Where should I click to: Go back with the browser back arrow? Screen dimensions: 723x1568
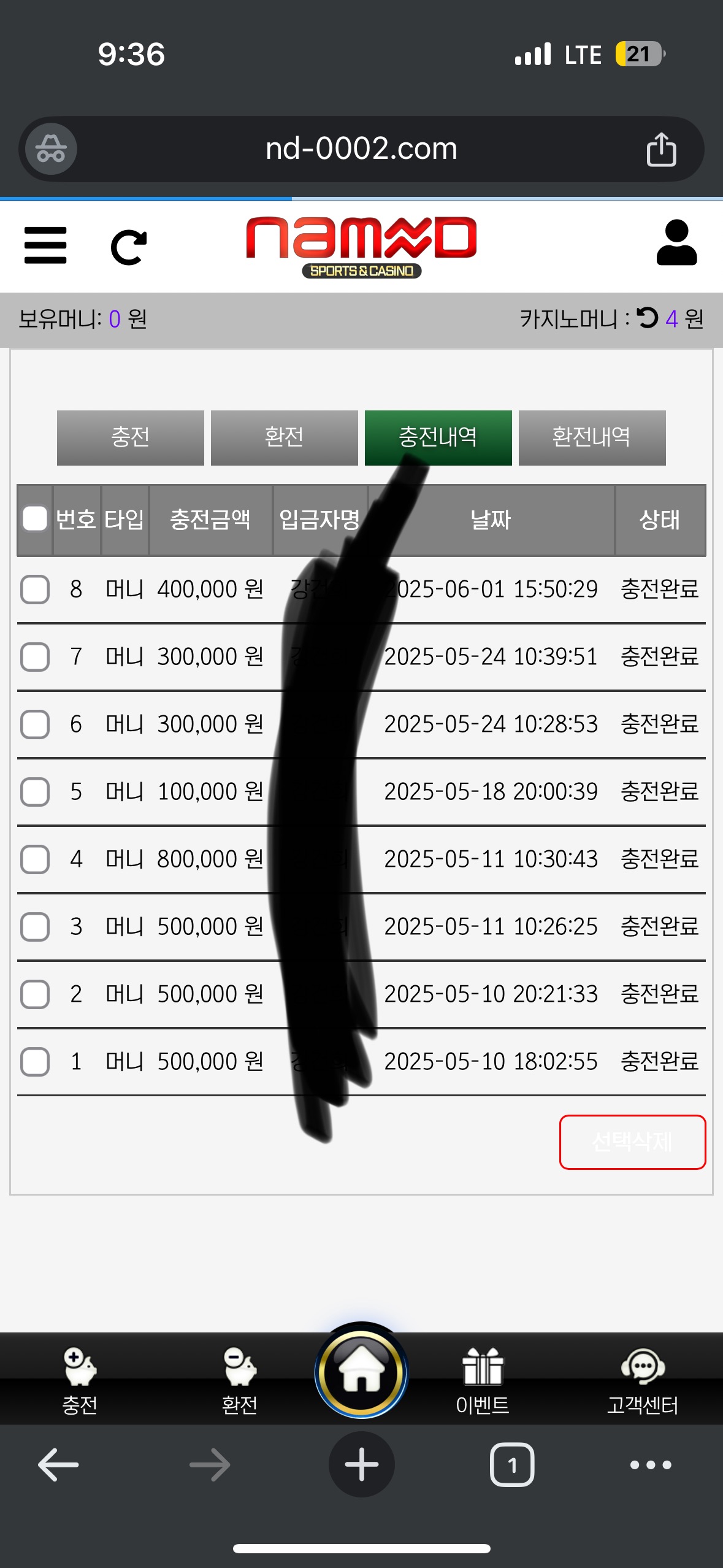[58, 1464]
